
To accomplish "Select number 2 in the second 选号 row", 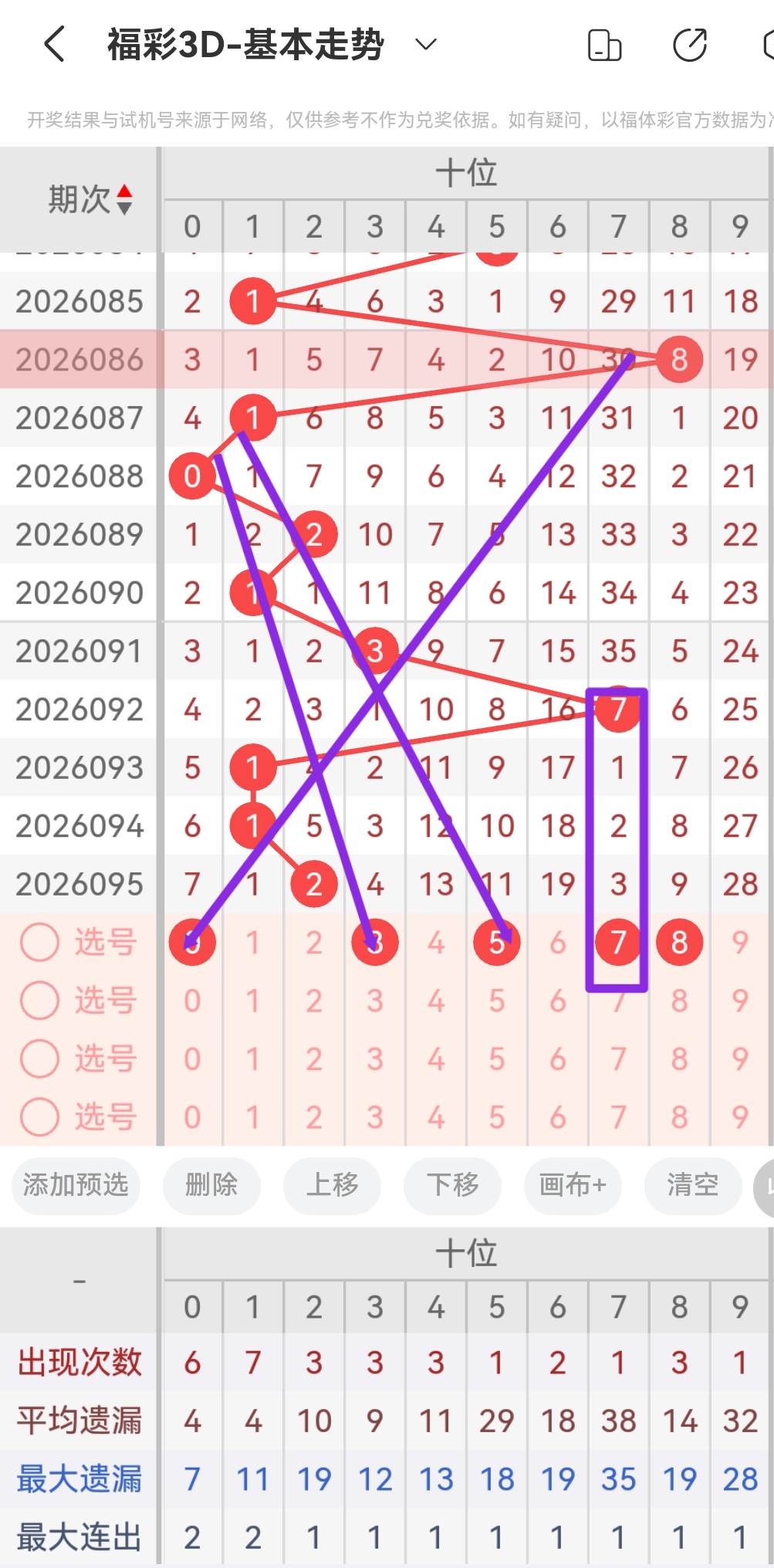I will point(313,1000).
